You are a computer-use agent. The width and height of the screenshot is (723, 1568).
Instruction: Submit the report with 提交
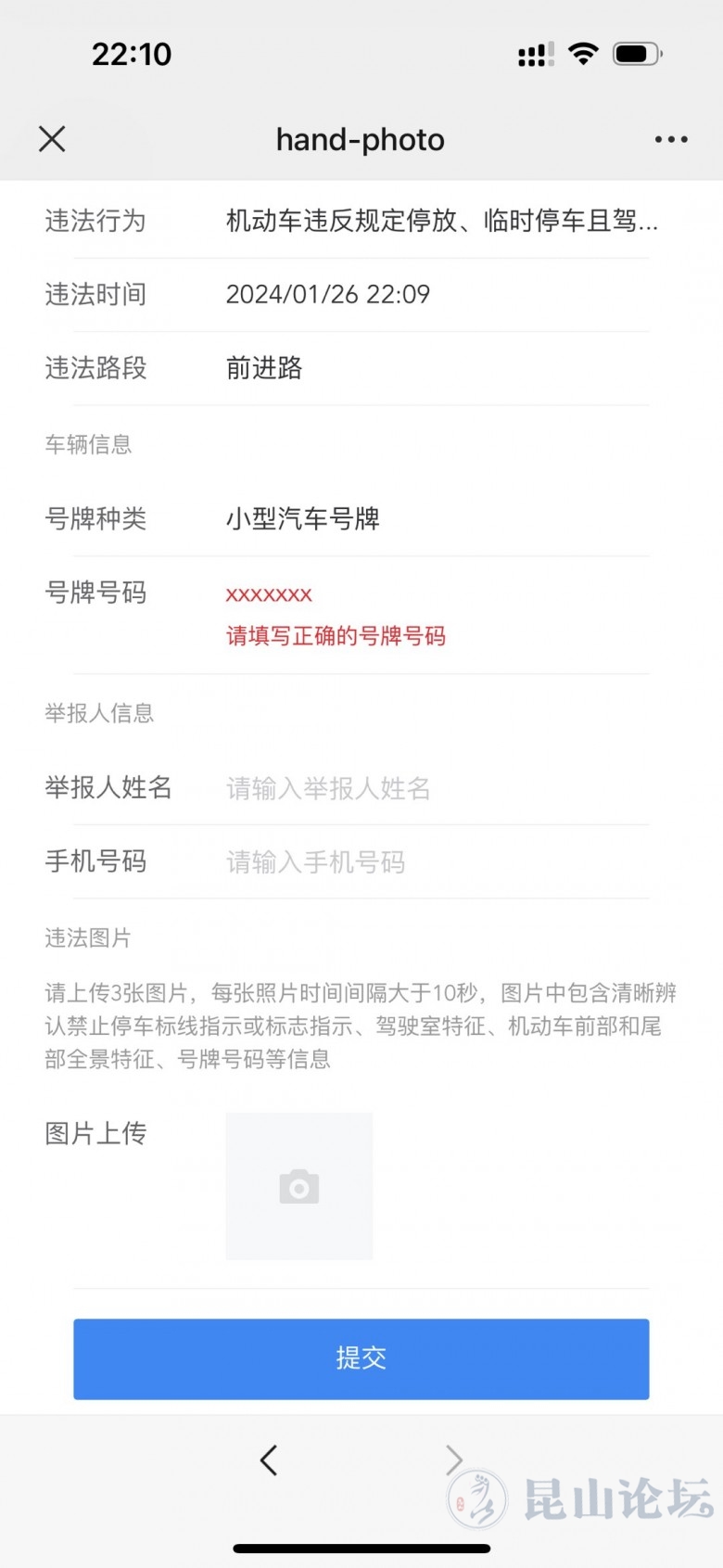click(x=361, y=1358)
